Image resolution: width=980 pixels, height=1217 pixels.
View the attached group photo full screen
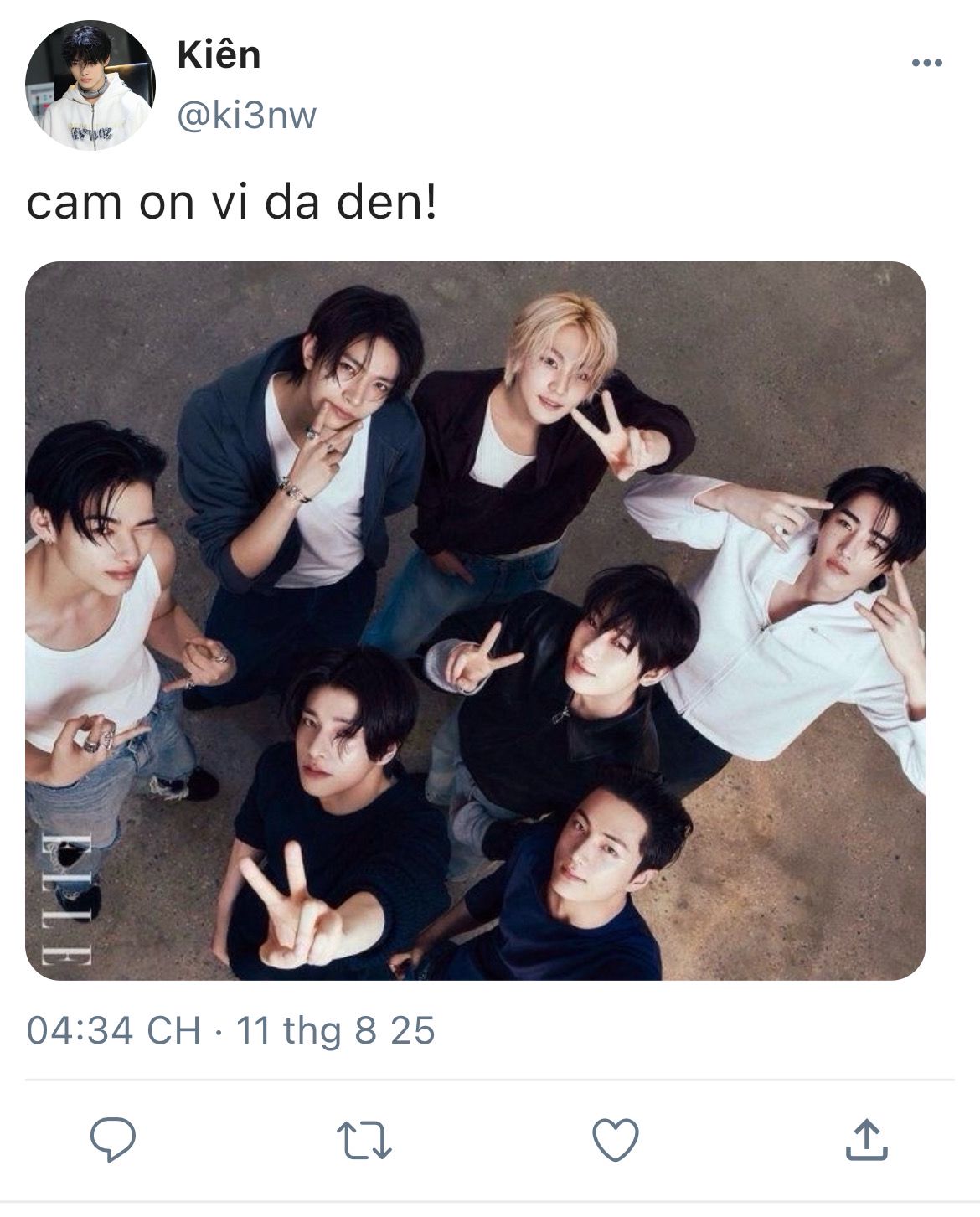click(x=475, y=621)
